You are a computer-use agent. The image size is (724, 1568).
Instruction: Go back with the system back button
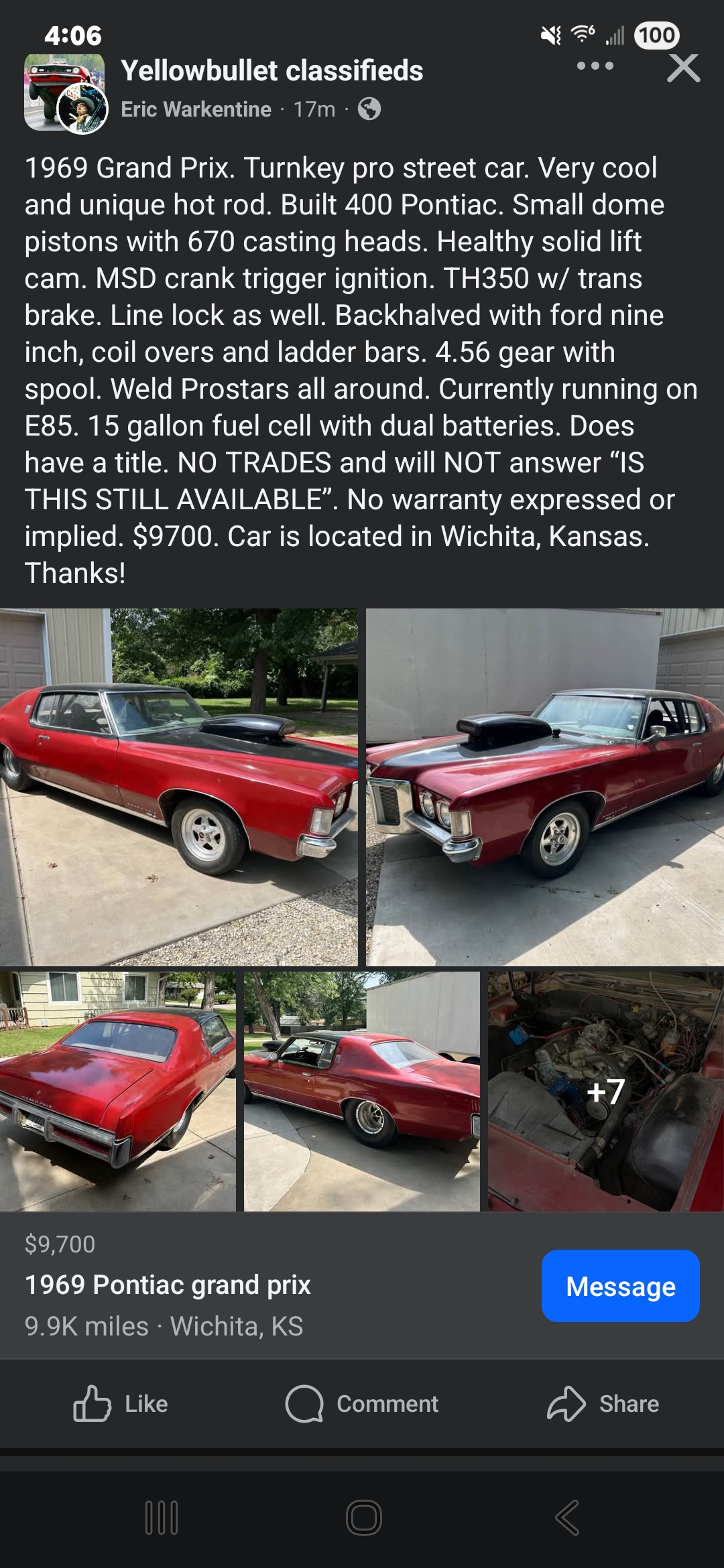567,1517
